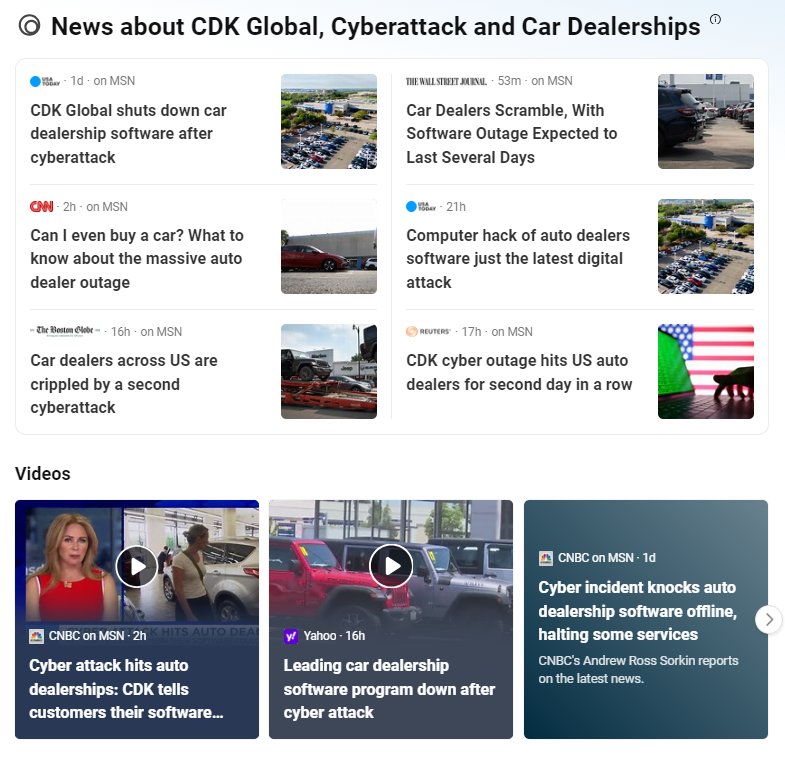Open Computer hack of auto dealers software article

517,258
